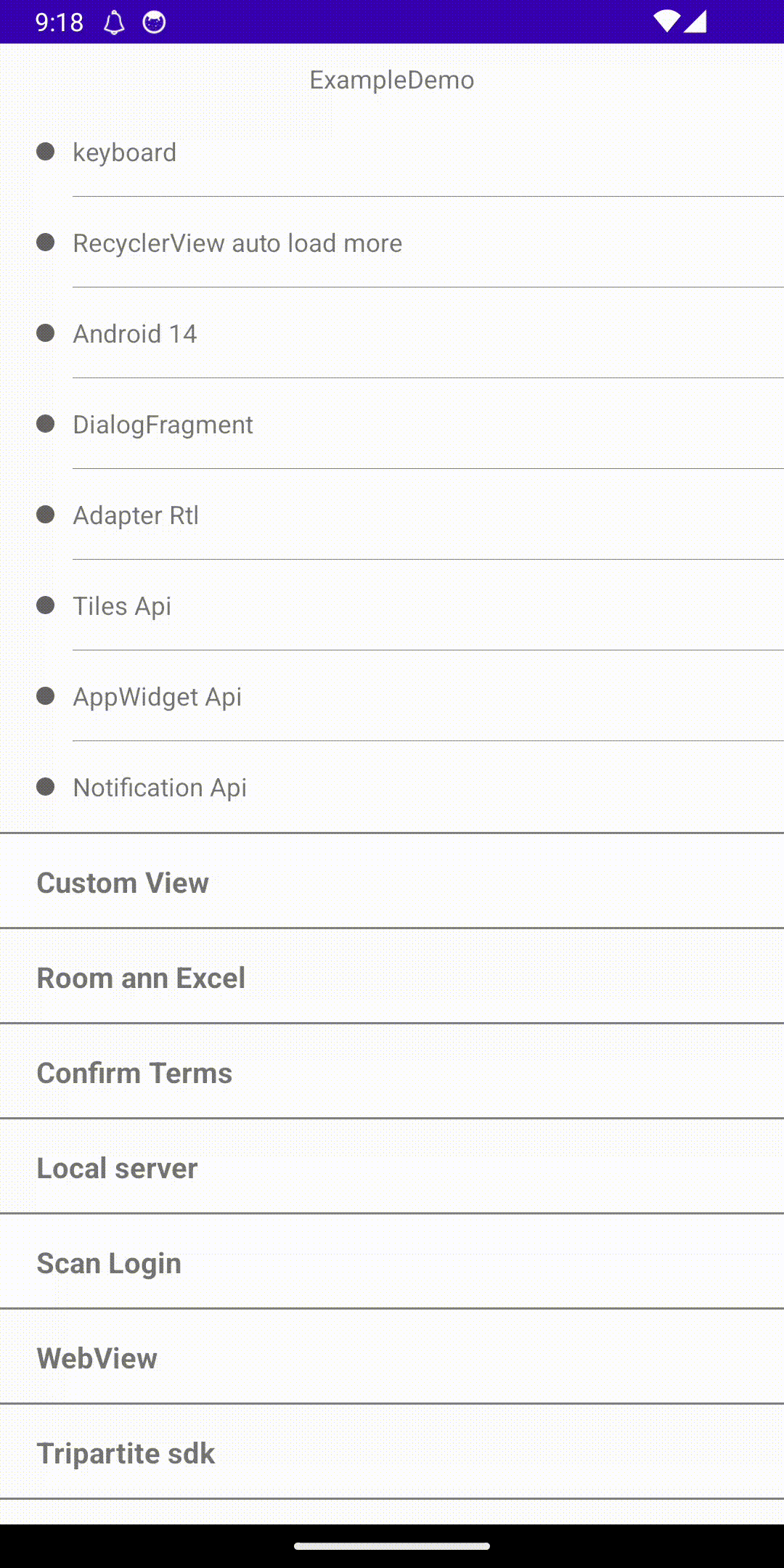Open Confirm Terms
This screenshot has width=784, height=1568.
pos(134,1073)
